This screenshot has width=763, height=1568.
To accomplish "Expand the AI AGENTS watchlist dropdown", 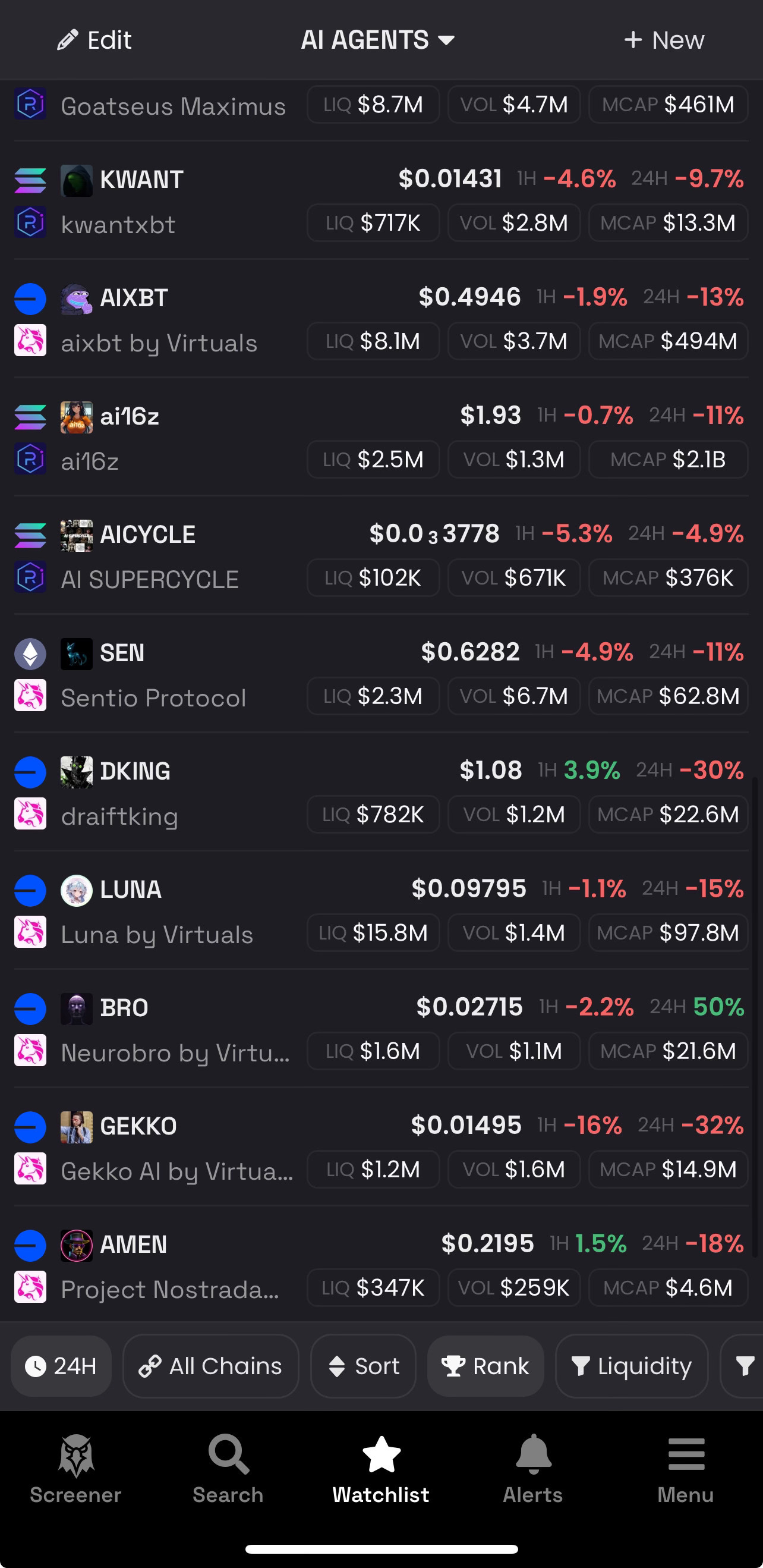I will pos(378,40).
